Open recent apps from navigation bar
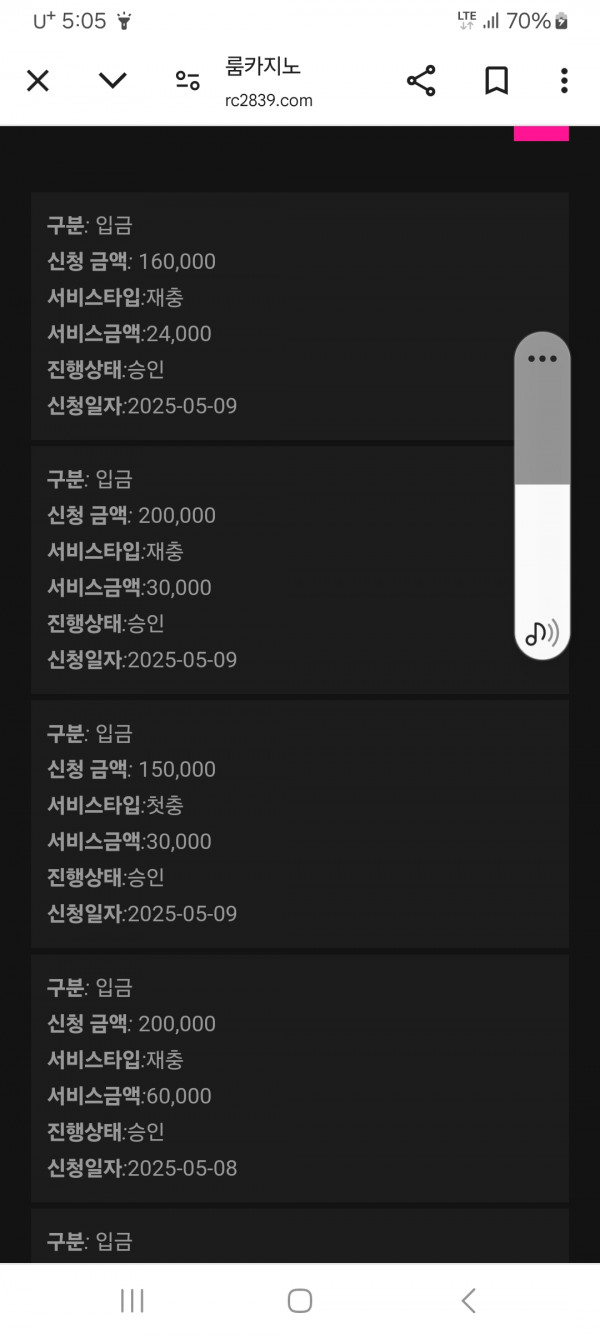This screenshot has height=1338, width=600. point(132,1300)
